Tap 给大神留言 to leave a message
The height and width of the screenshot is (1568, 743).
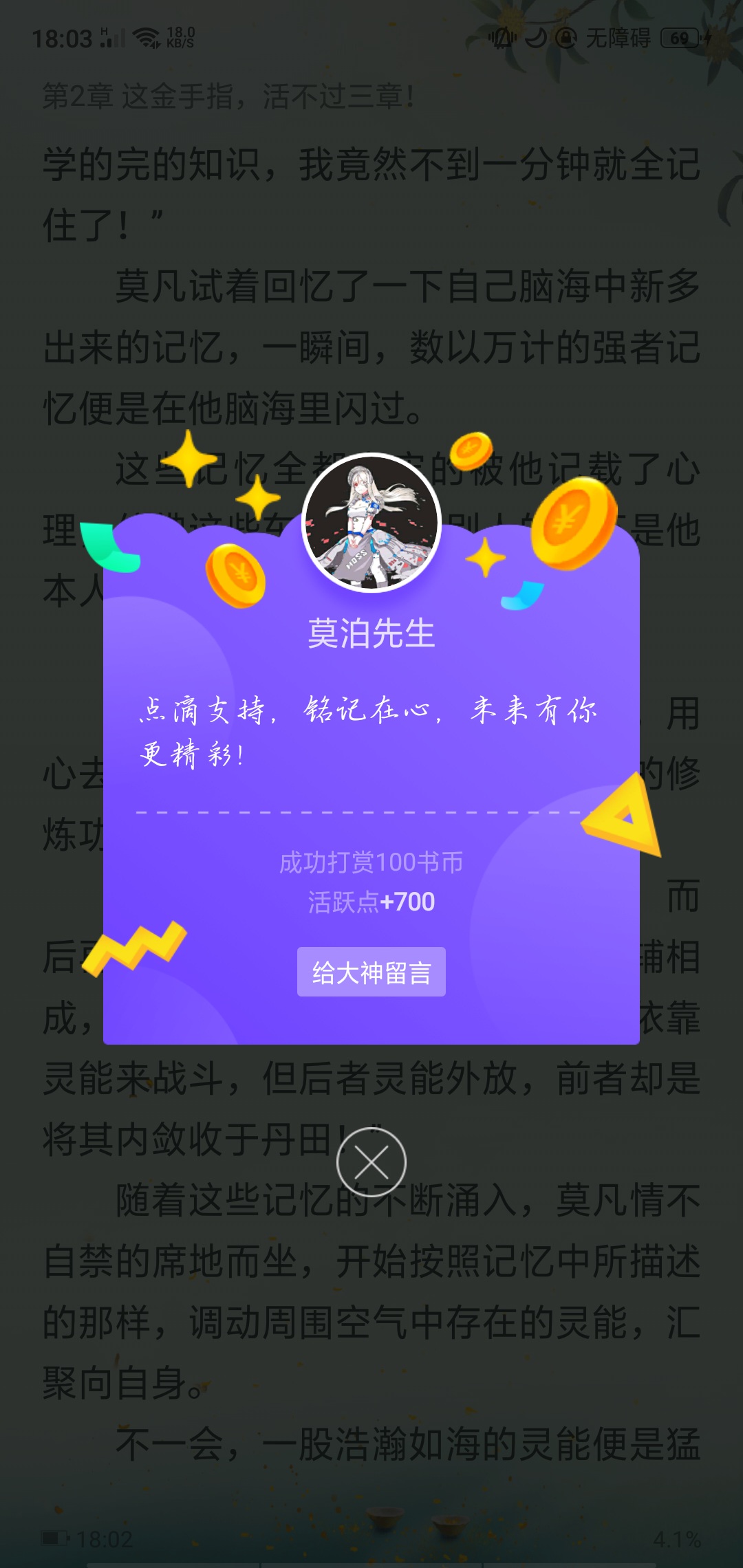point(371,971)
